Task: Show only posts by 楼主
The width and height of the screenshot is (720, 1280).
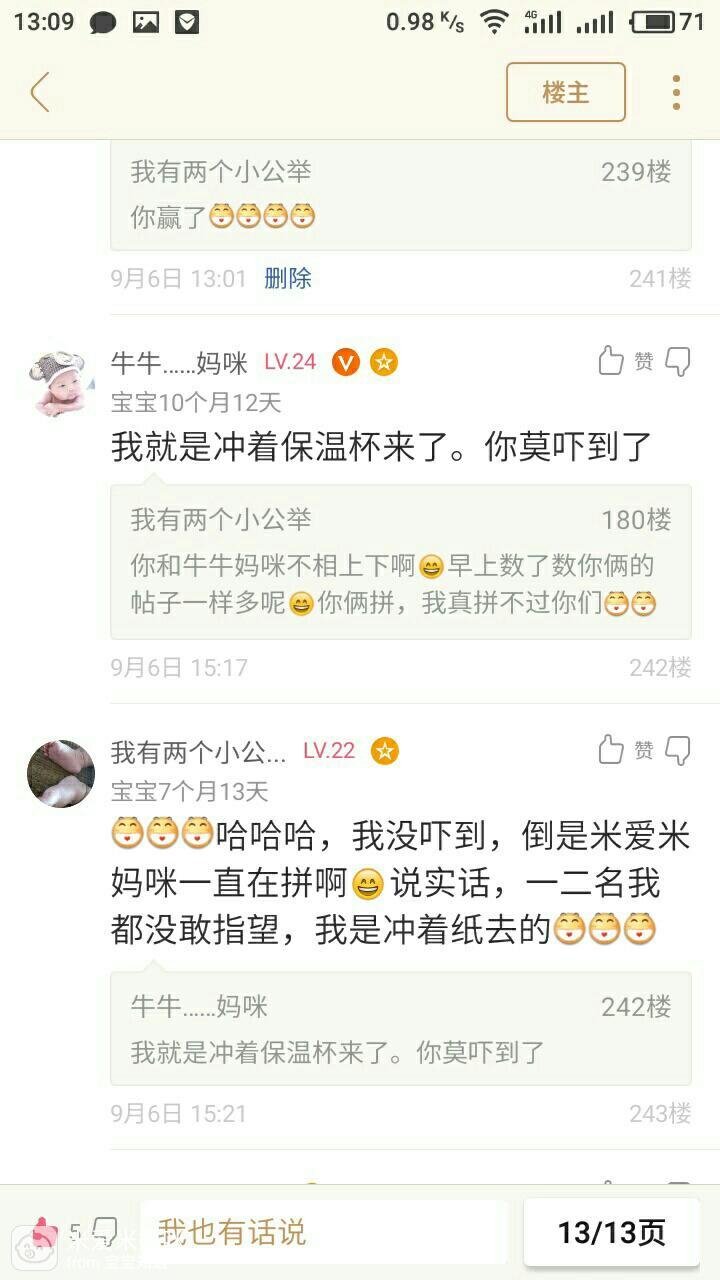Action: 565,92
